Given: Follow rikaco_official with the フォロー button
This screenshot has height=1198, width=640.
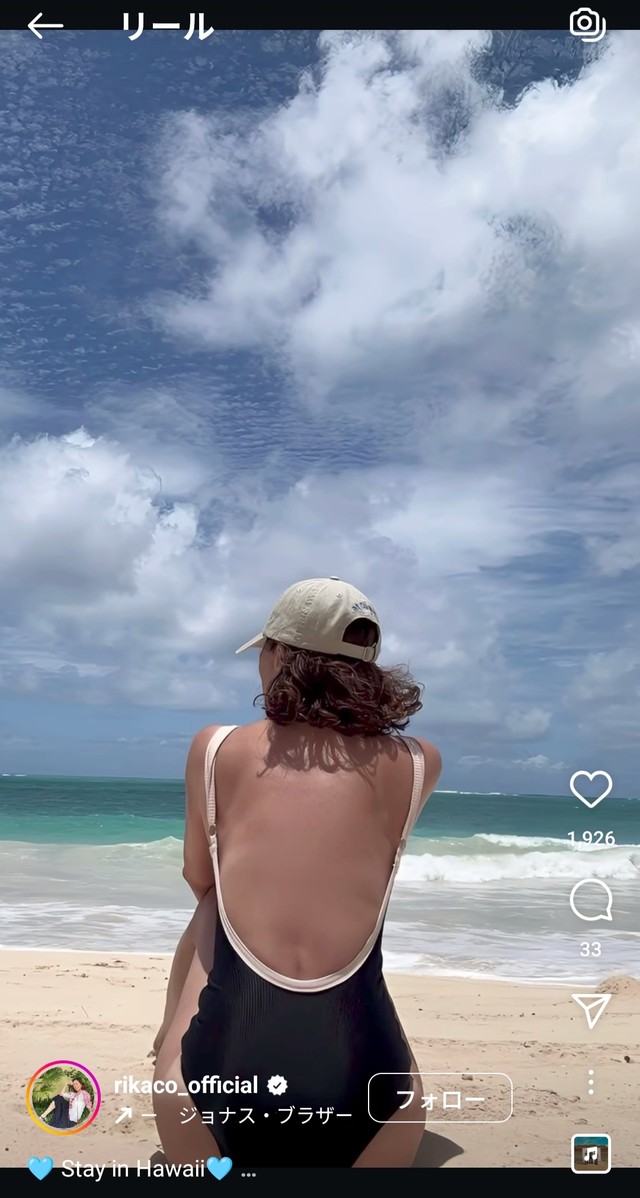Looking at the screenshot, I should pyautogui.click(x=440, y=1098).
